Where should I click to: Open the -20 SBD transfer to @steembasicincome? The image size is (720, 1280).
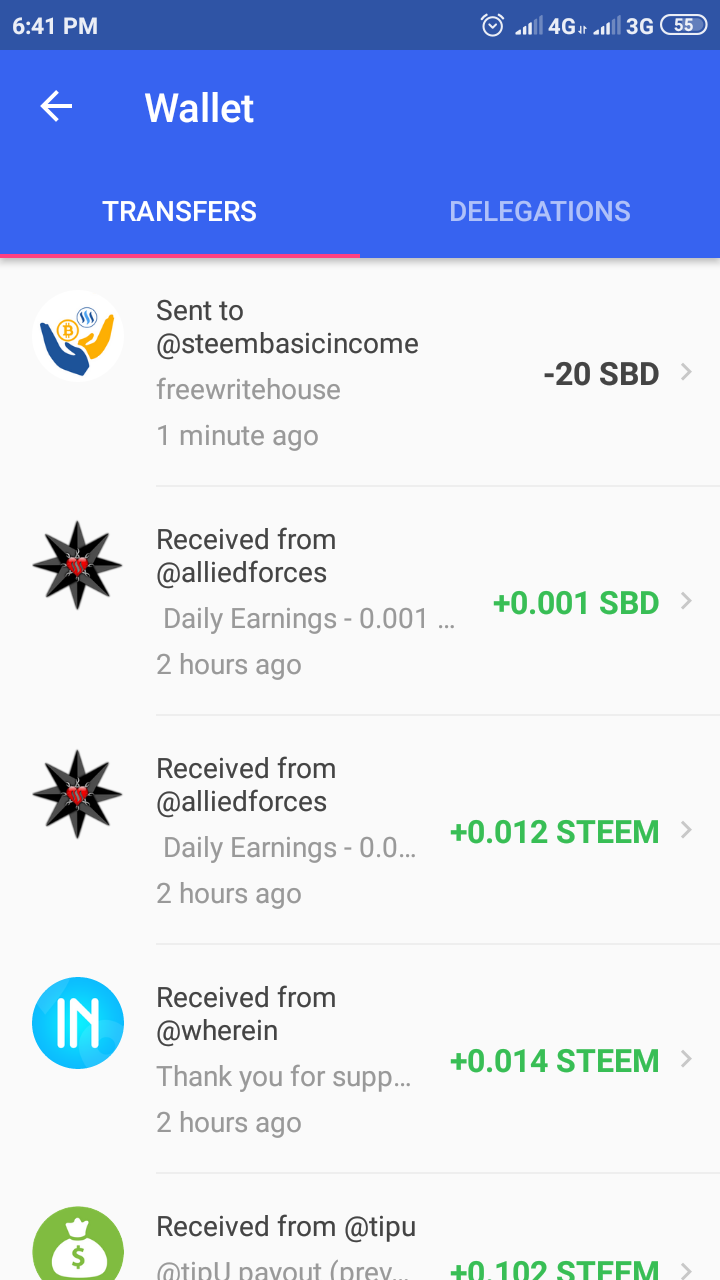[x=360, y=373]
